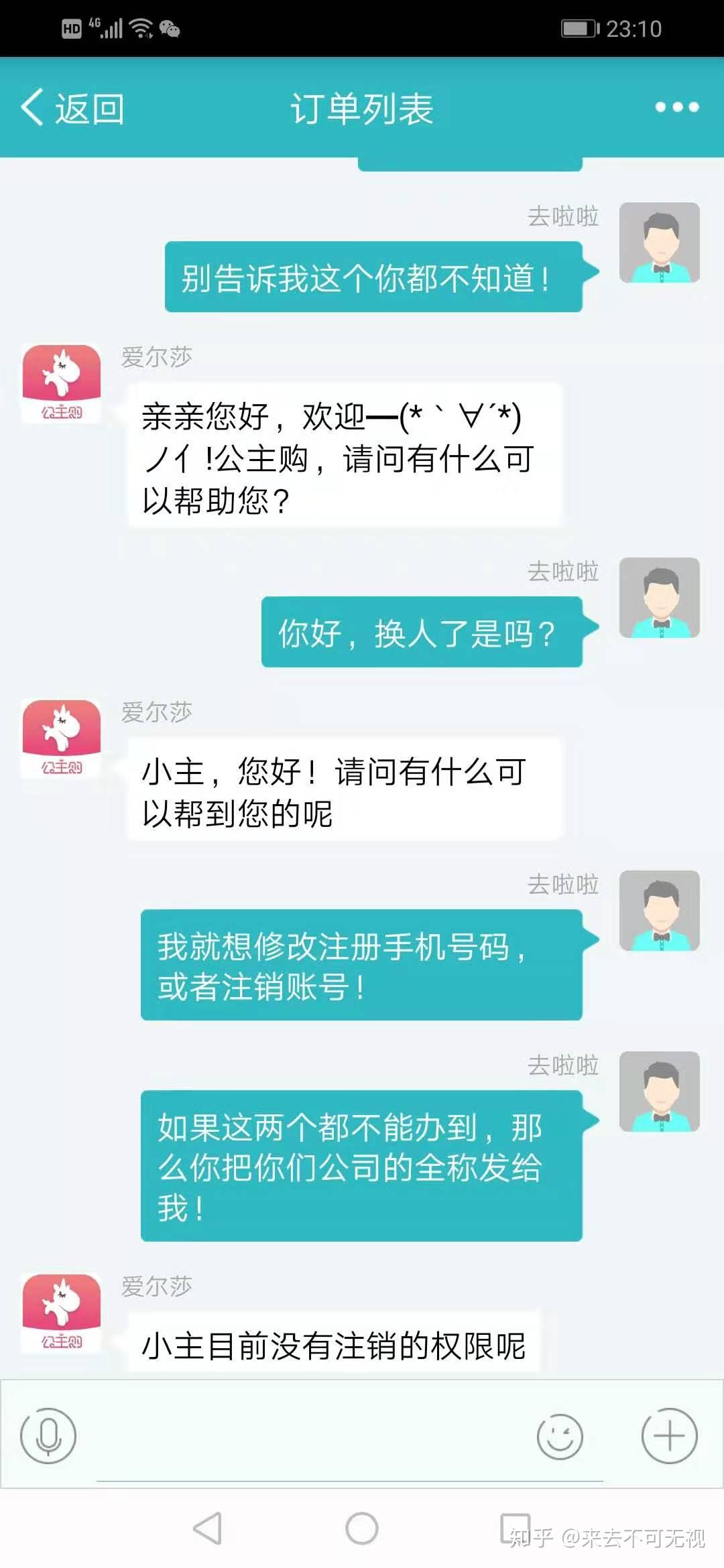
Task: Go back using the 返回 button
Action: (x=72, y=108)
